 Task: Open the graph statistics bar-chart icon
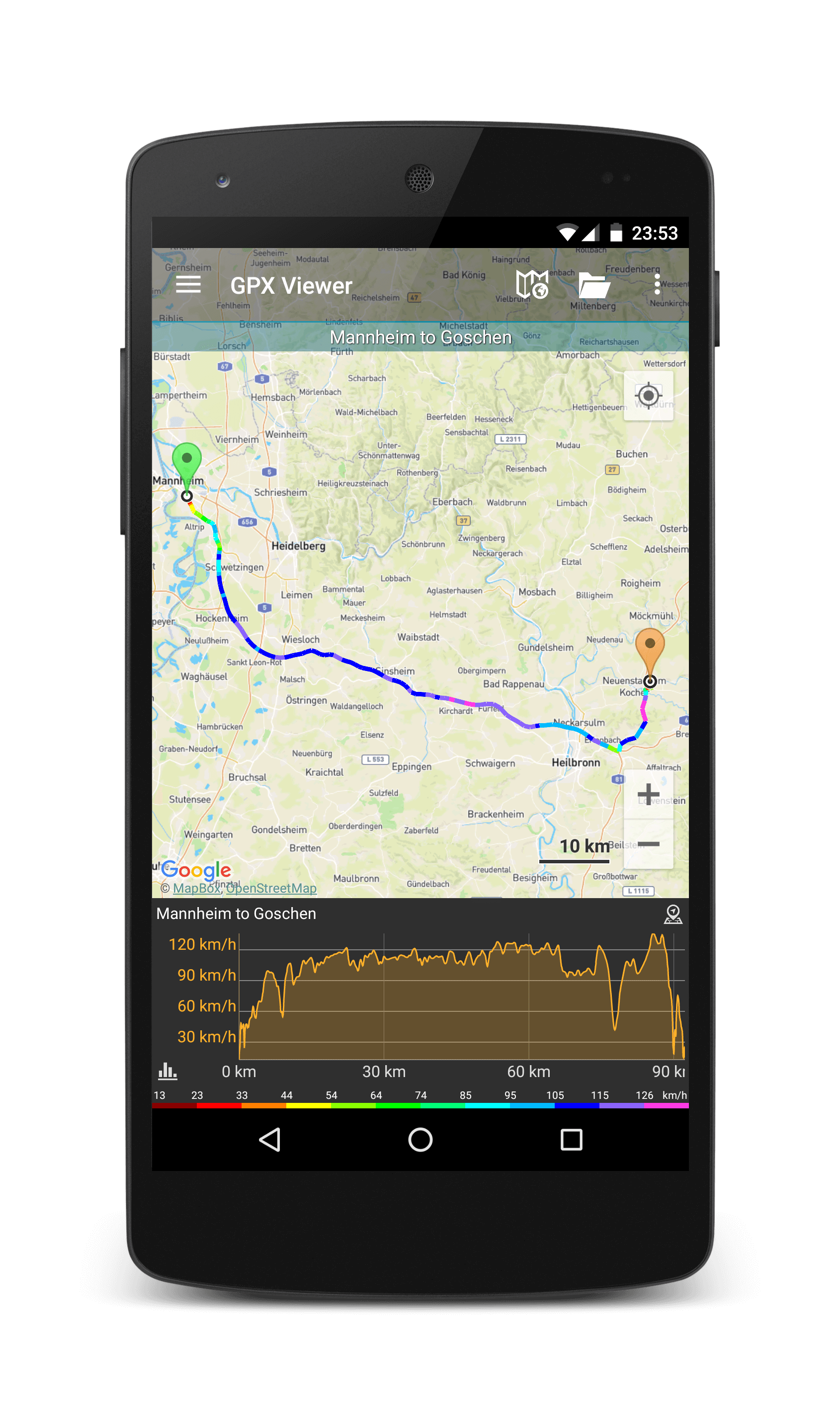168,1071
